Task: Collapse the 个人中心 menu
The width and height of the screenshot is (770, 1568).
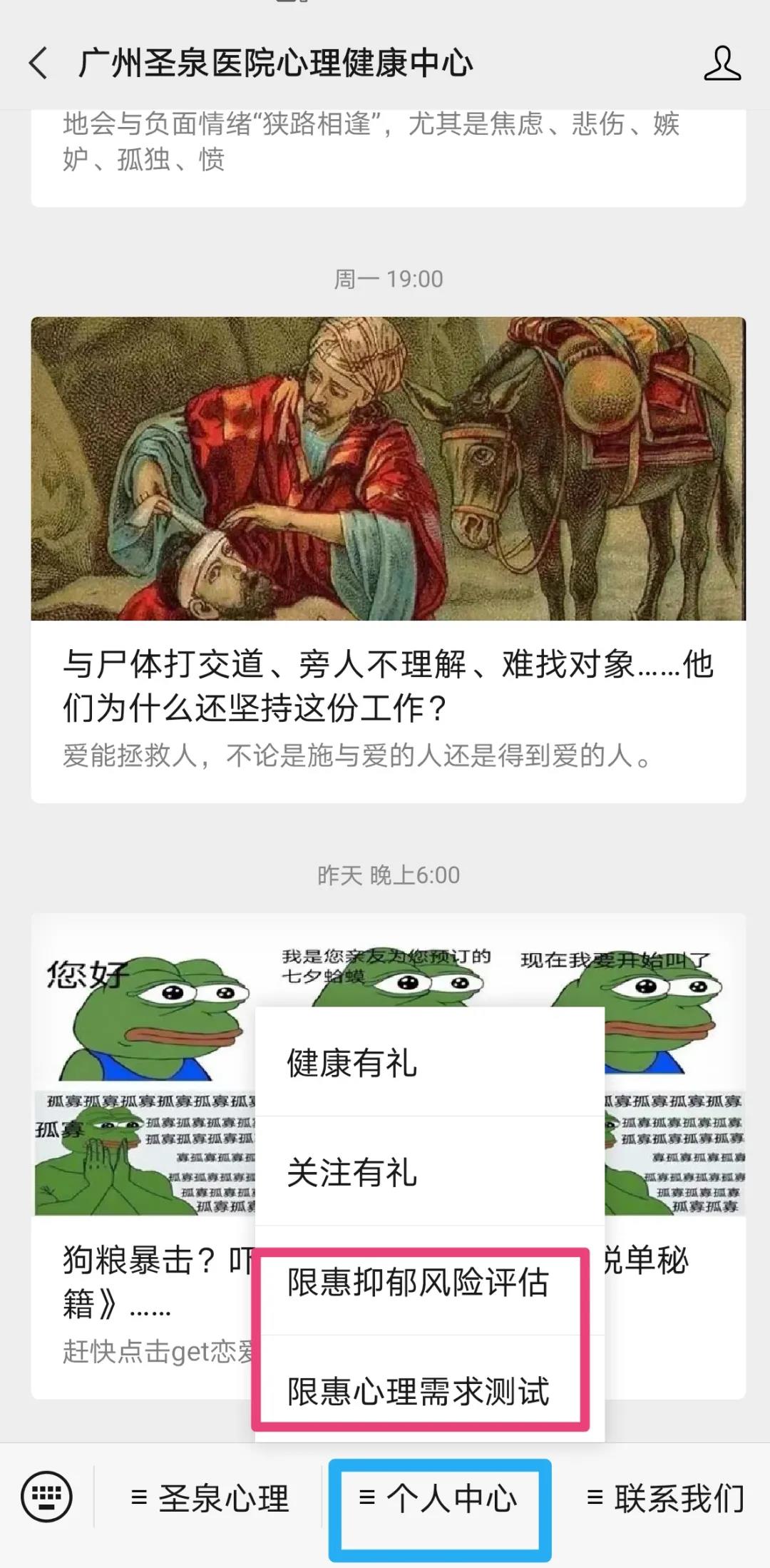Action: pos(438,1497)
